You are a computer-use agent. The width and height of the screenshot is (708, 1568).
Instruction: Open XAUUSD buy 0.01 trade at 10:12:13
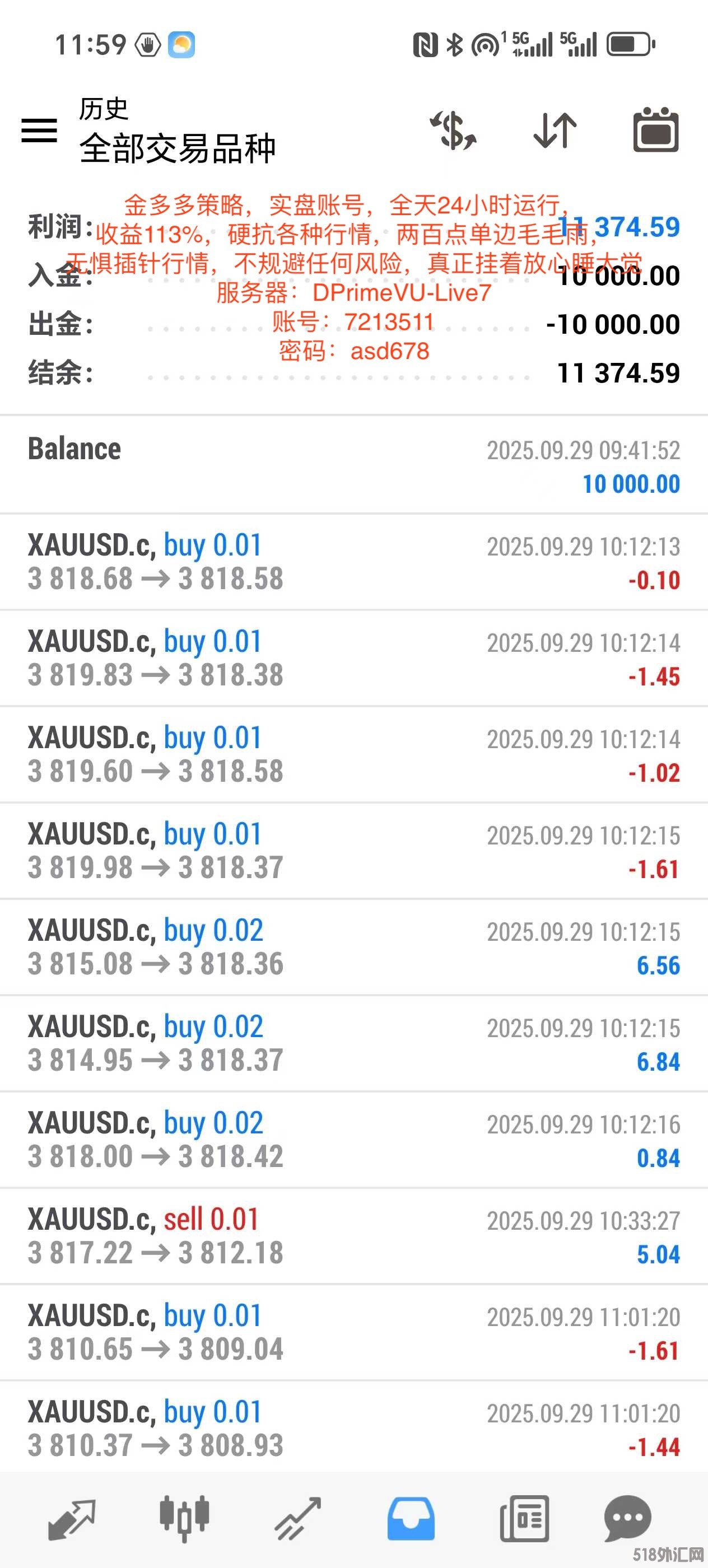(x=353, y=561)
